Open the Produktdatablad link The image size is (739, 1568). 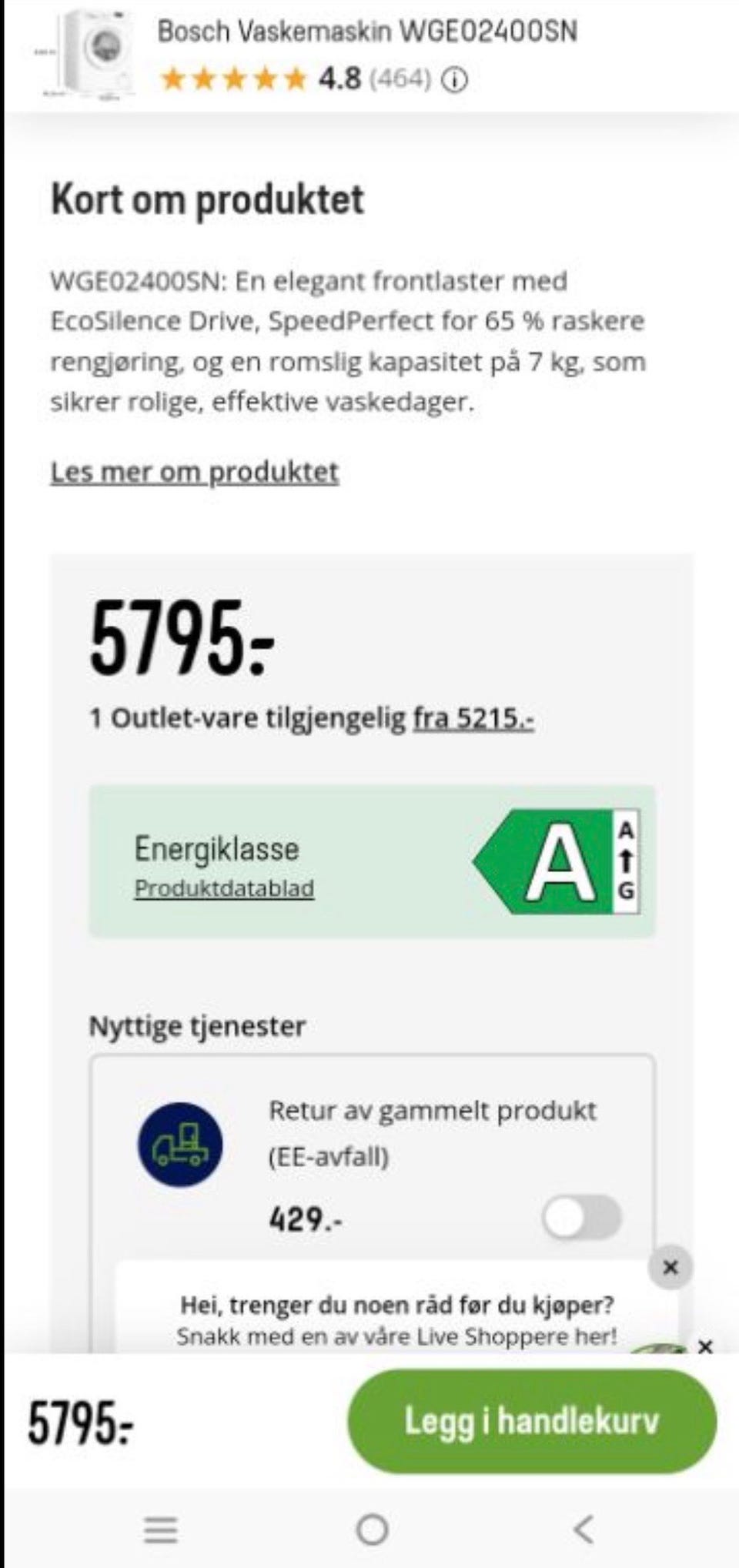pos(224,888)
